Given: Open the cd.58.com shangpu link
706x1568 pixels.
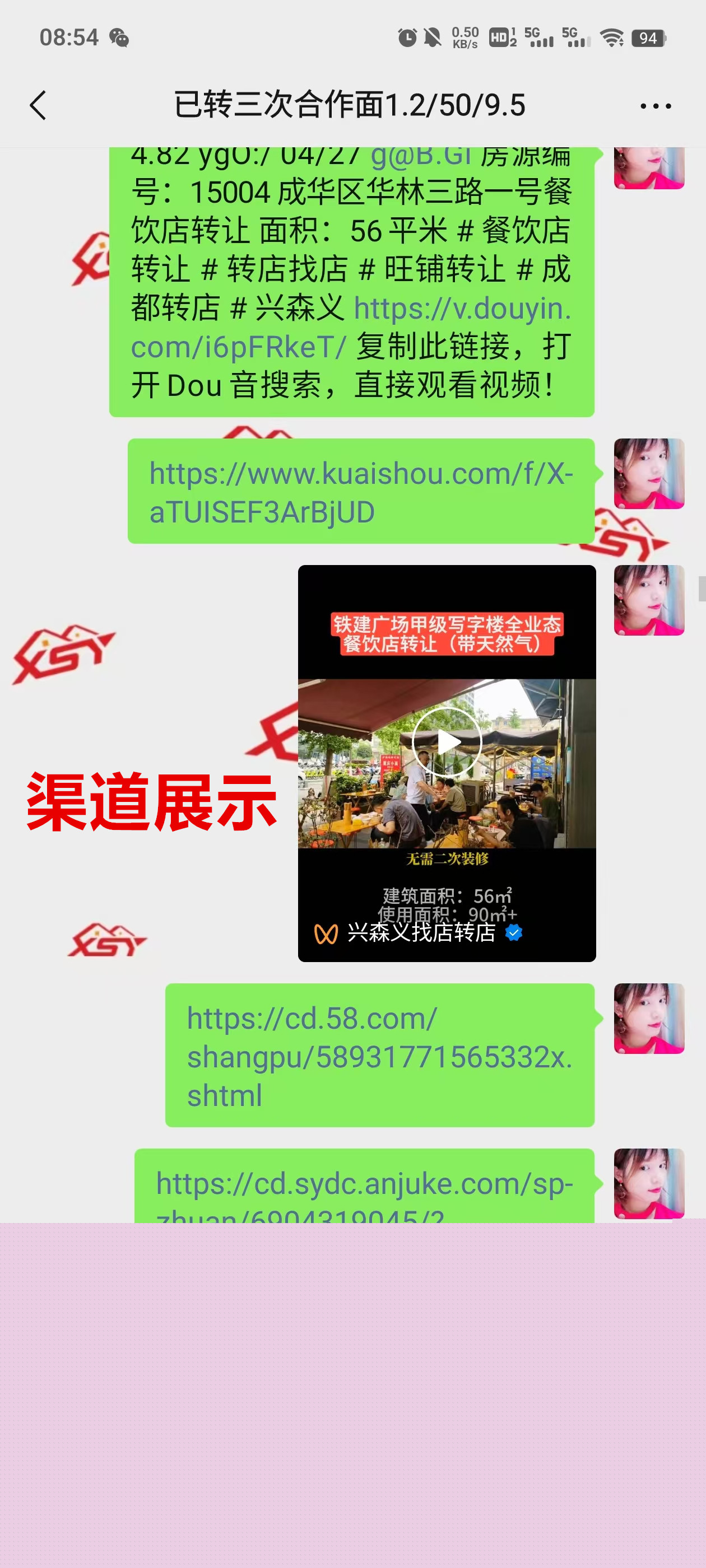Looking at the screenshot, I should click(x=379, y=1056).
